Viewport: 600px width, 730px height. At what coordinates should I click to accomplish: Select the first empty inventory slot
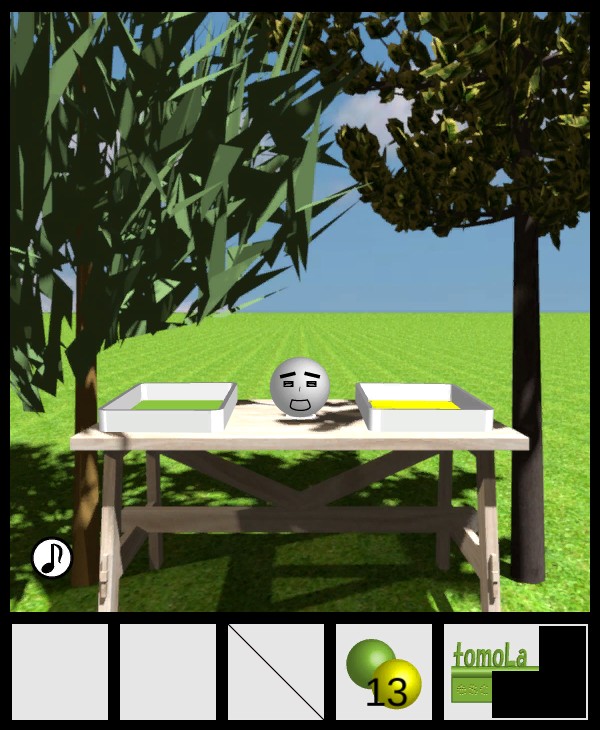60,672
